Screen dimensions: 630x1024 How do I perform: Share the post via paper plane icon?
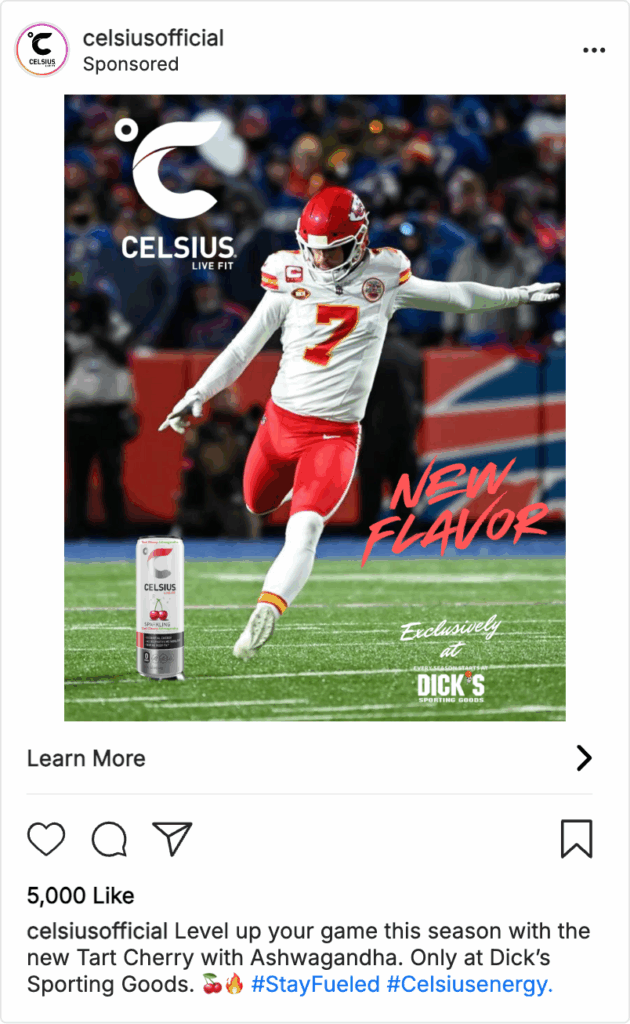tap(172, 838)
